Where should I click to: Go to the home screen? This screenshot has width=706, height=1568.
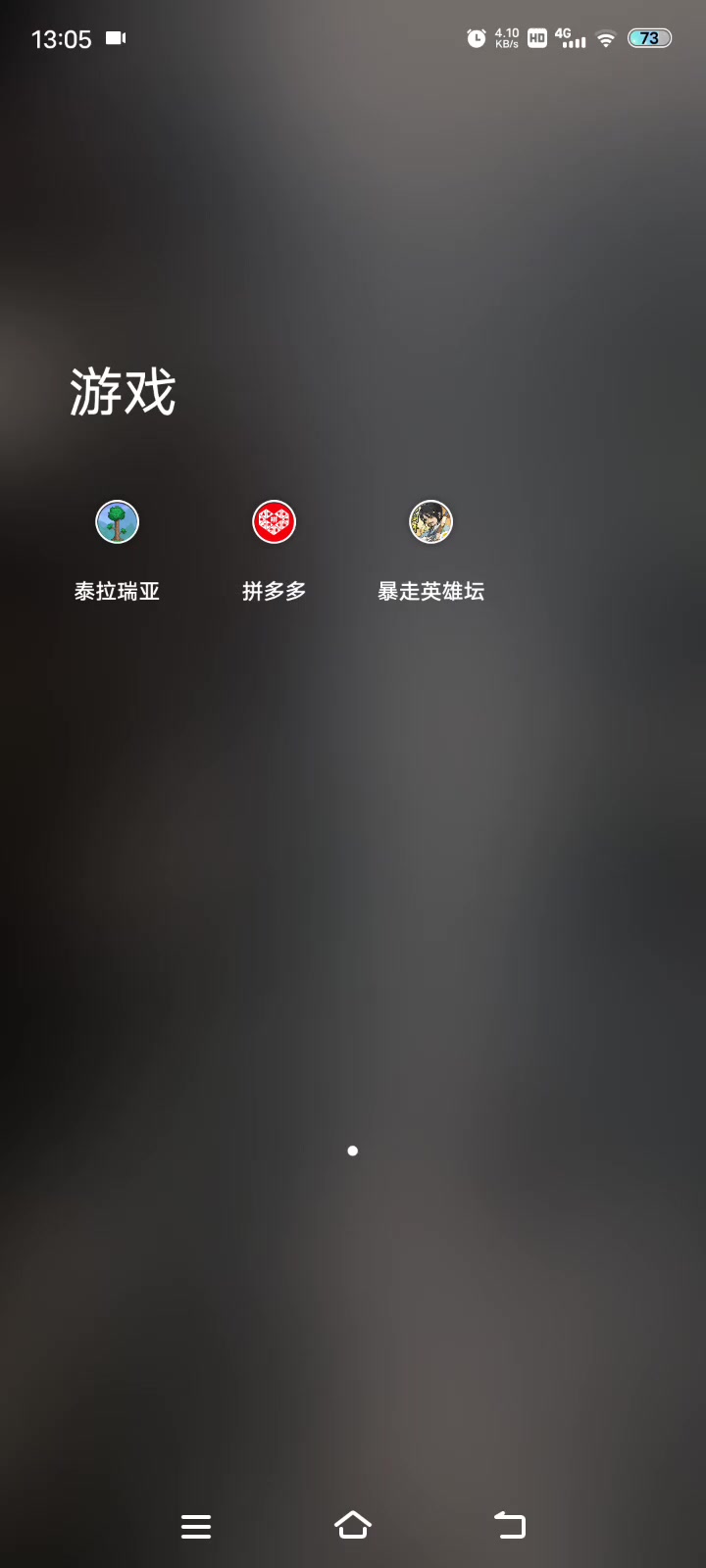(x=353, y=1525)
